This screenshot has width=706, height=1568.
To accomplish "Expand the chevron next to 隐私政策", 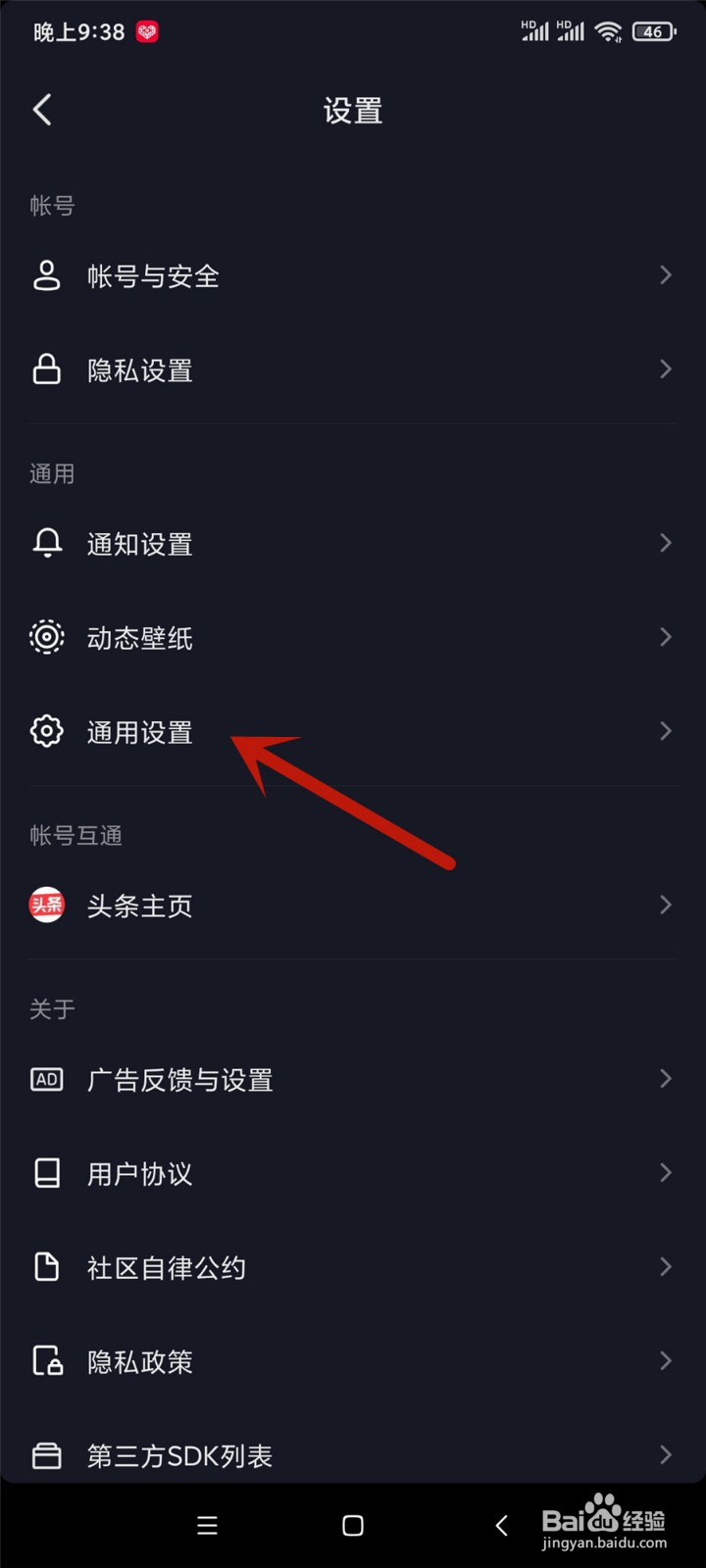I will coord(666,1360).
